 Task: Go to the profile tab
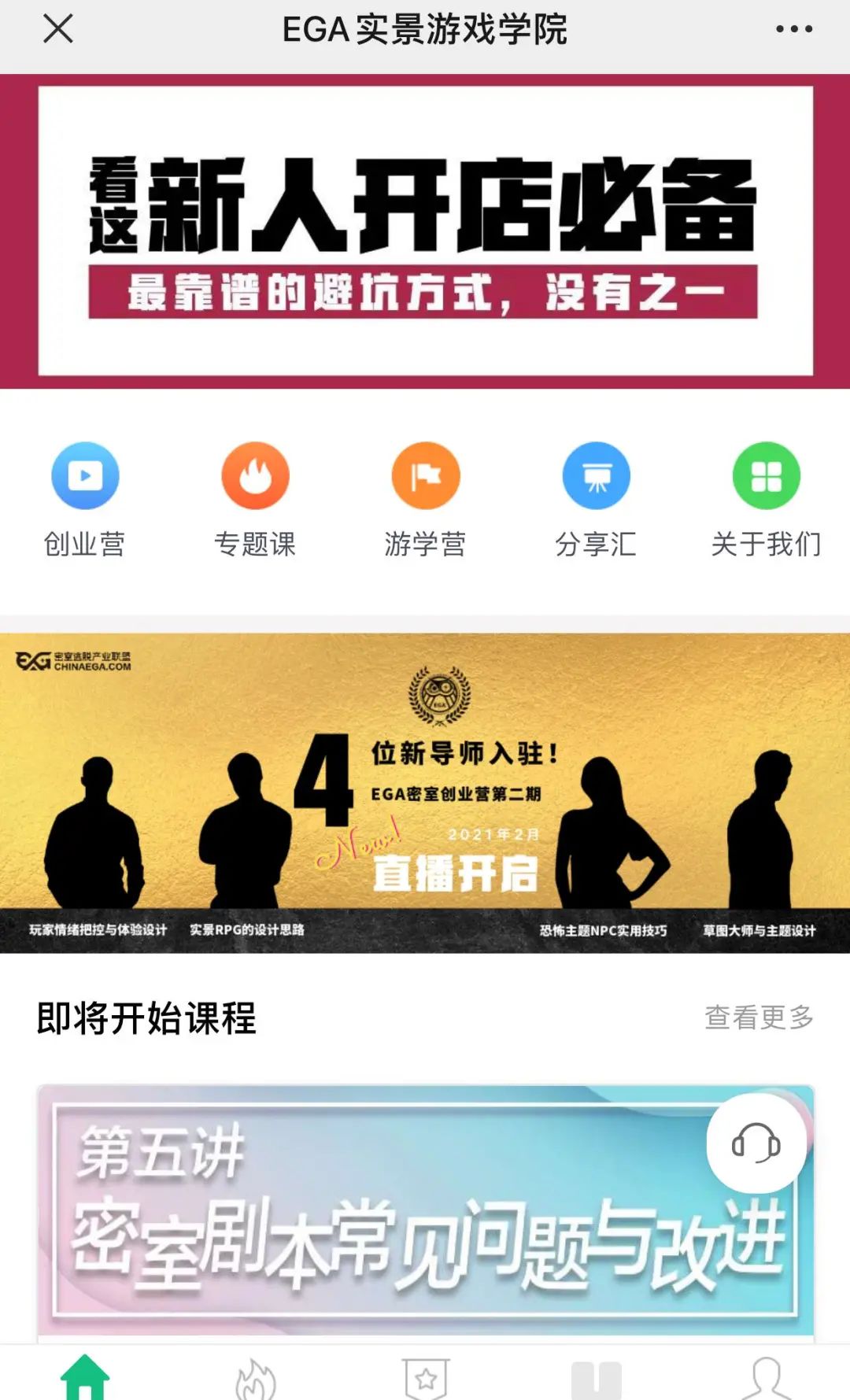coord(766,1379)
